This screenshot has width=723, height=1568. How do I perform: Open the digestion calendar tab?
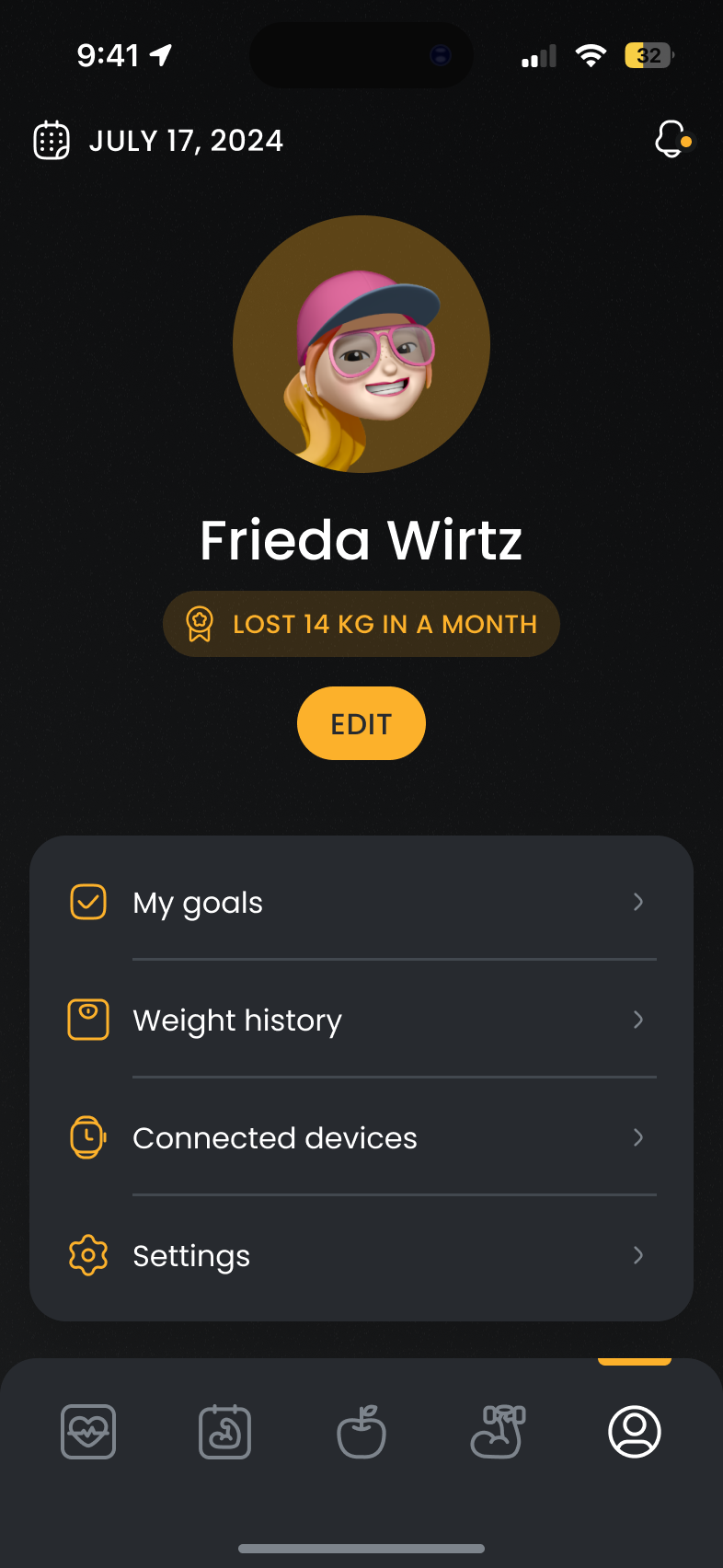point(225,1432)
